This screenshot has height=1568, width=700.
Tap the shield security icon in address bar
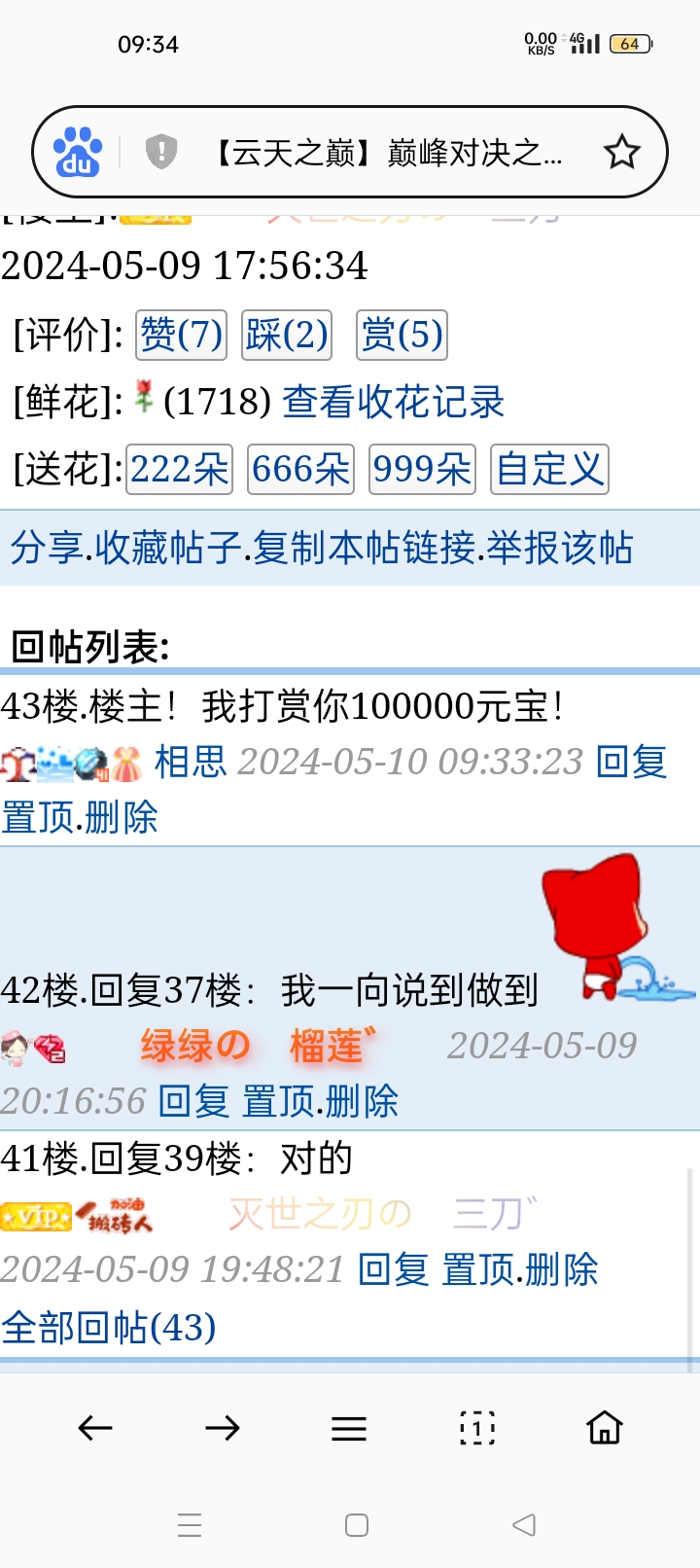(x=161, y=152)
